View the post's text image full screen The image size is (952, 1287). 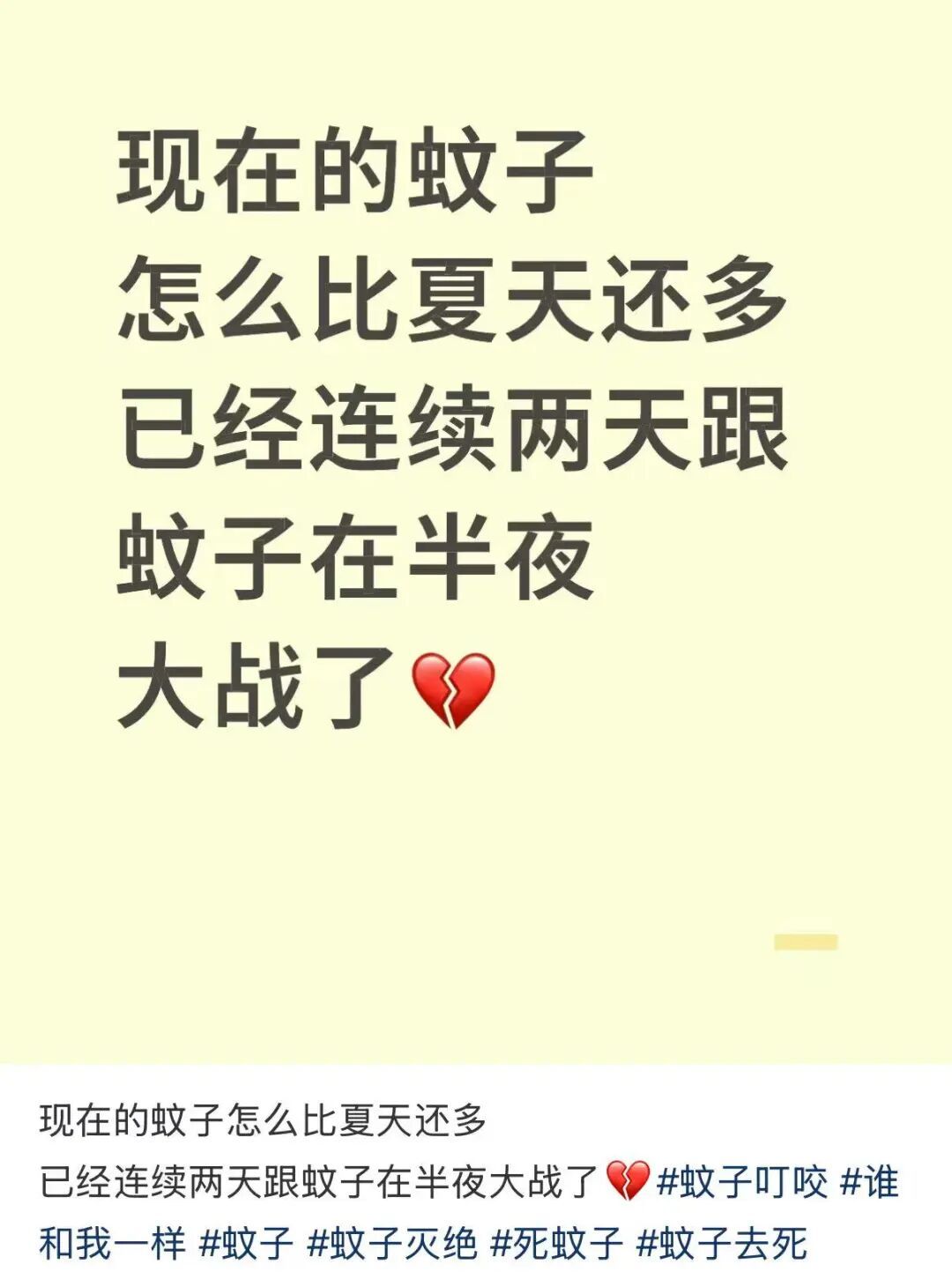[476, 529]
